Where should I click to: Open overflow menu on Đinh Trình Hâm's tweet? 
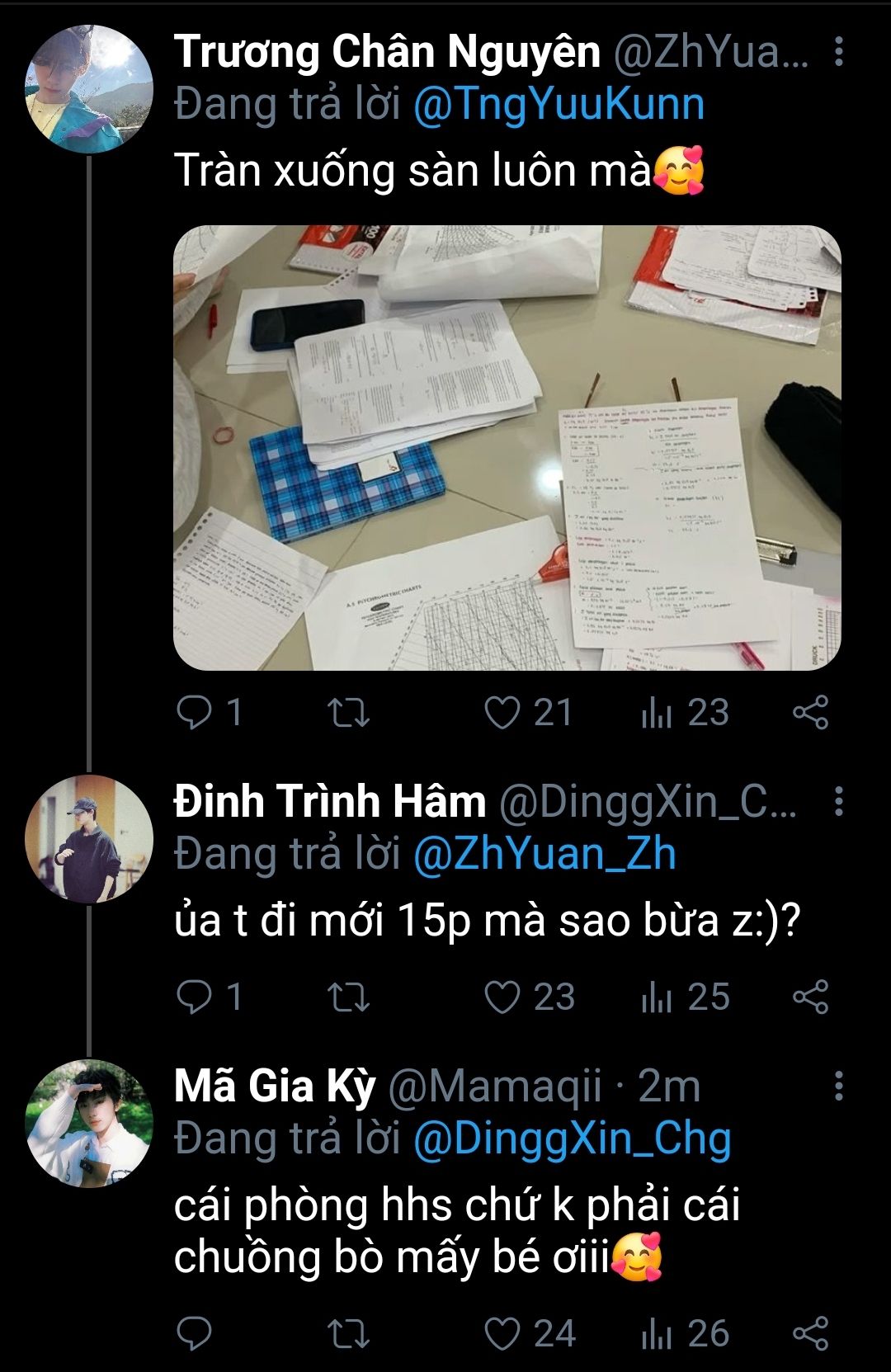tap(838, 801)
